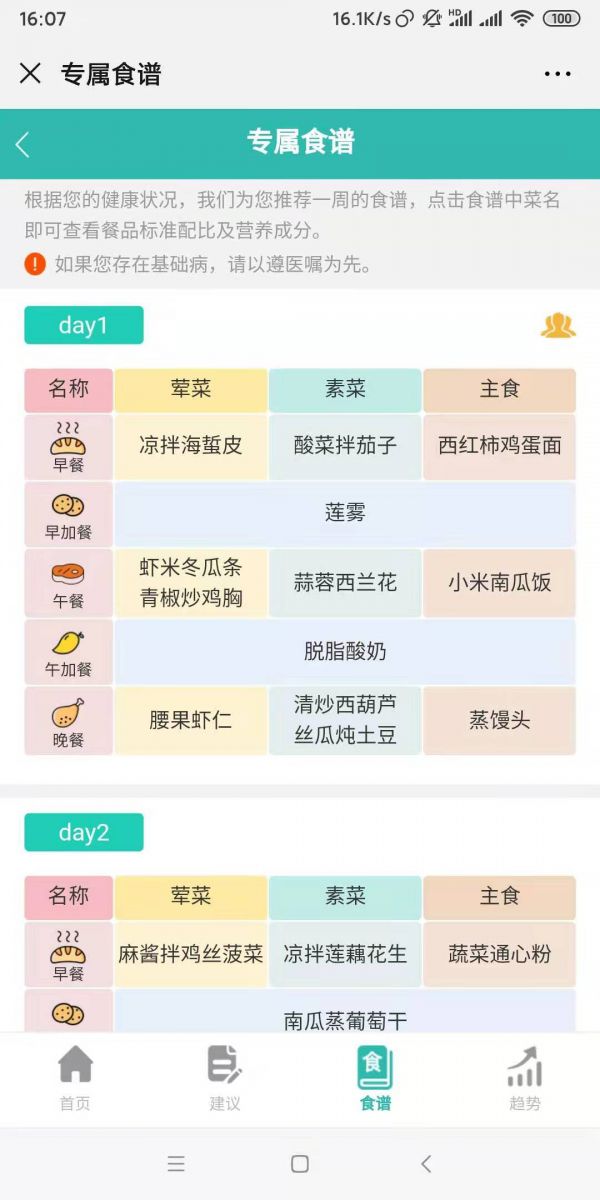Tap the system back button

click(x=426, y=1164)
